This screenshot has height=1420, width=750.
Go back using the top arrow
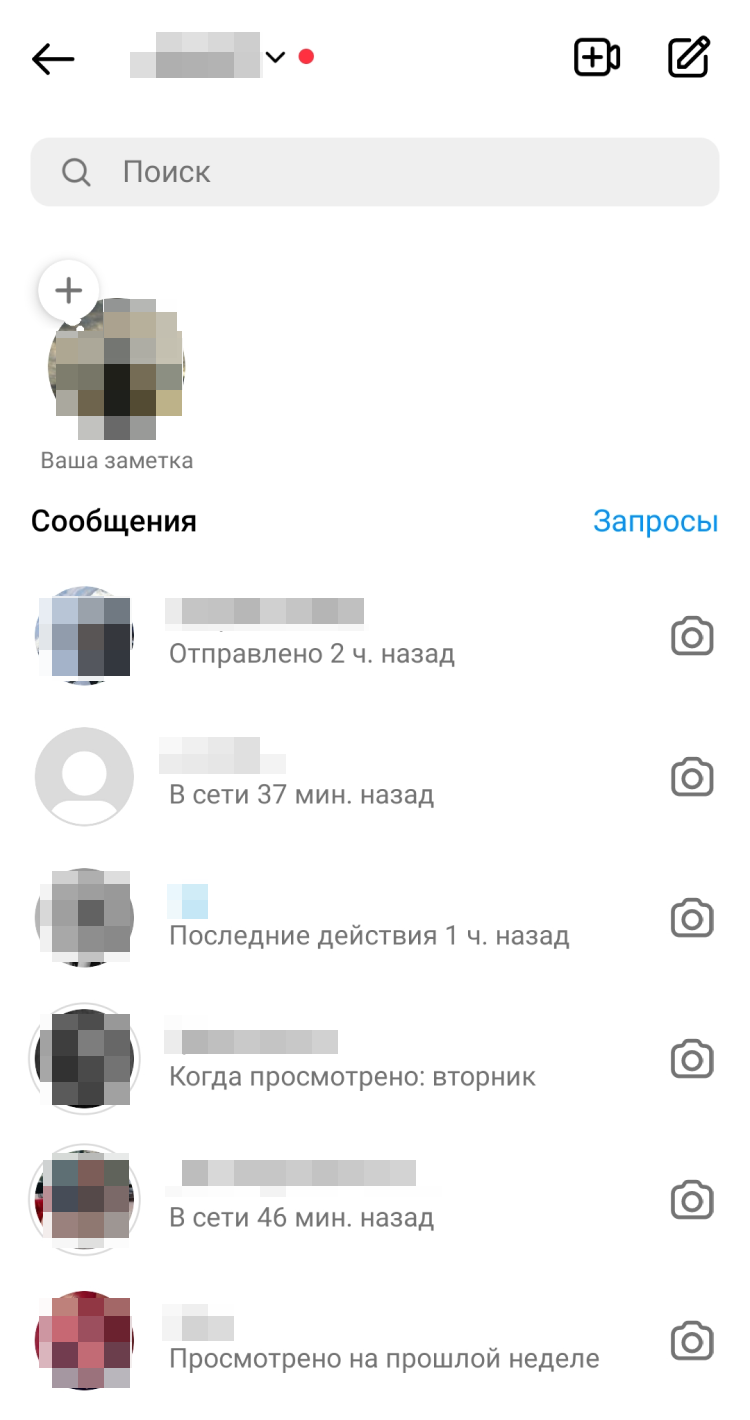click(x=53, y=59)
